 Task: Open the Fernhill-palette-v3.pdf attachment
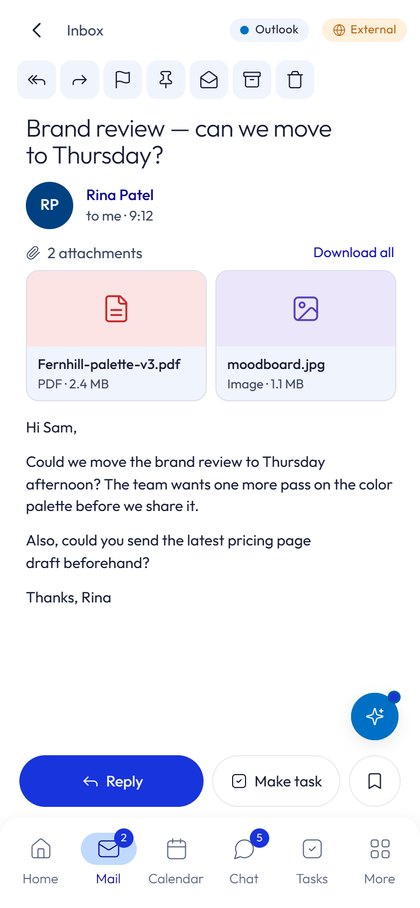point(116,335)
